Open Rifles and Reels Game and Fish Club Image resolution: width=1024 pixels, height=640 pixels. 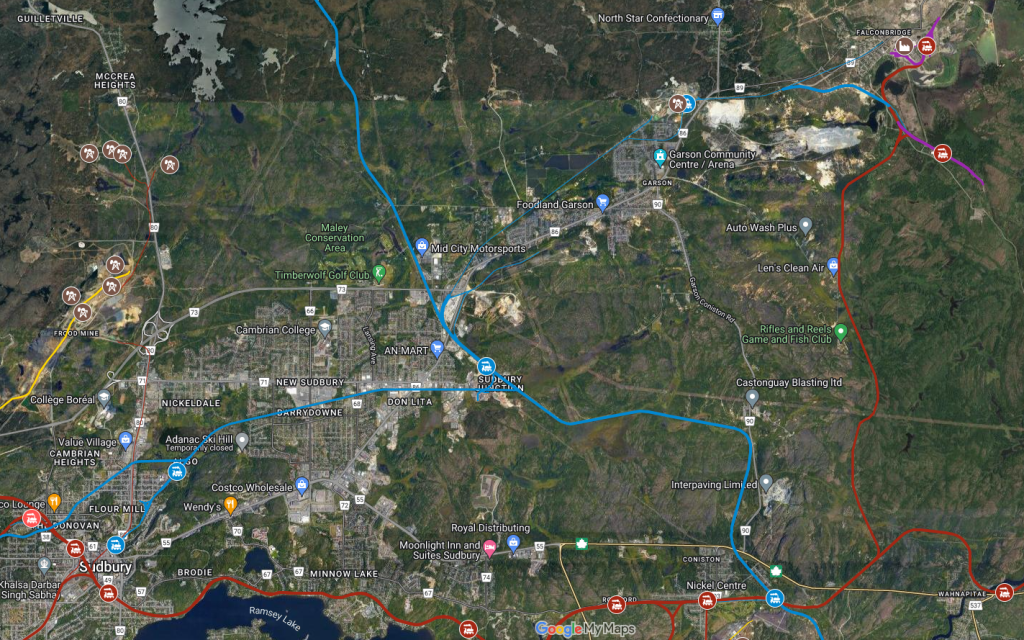(841, 331)
